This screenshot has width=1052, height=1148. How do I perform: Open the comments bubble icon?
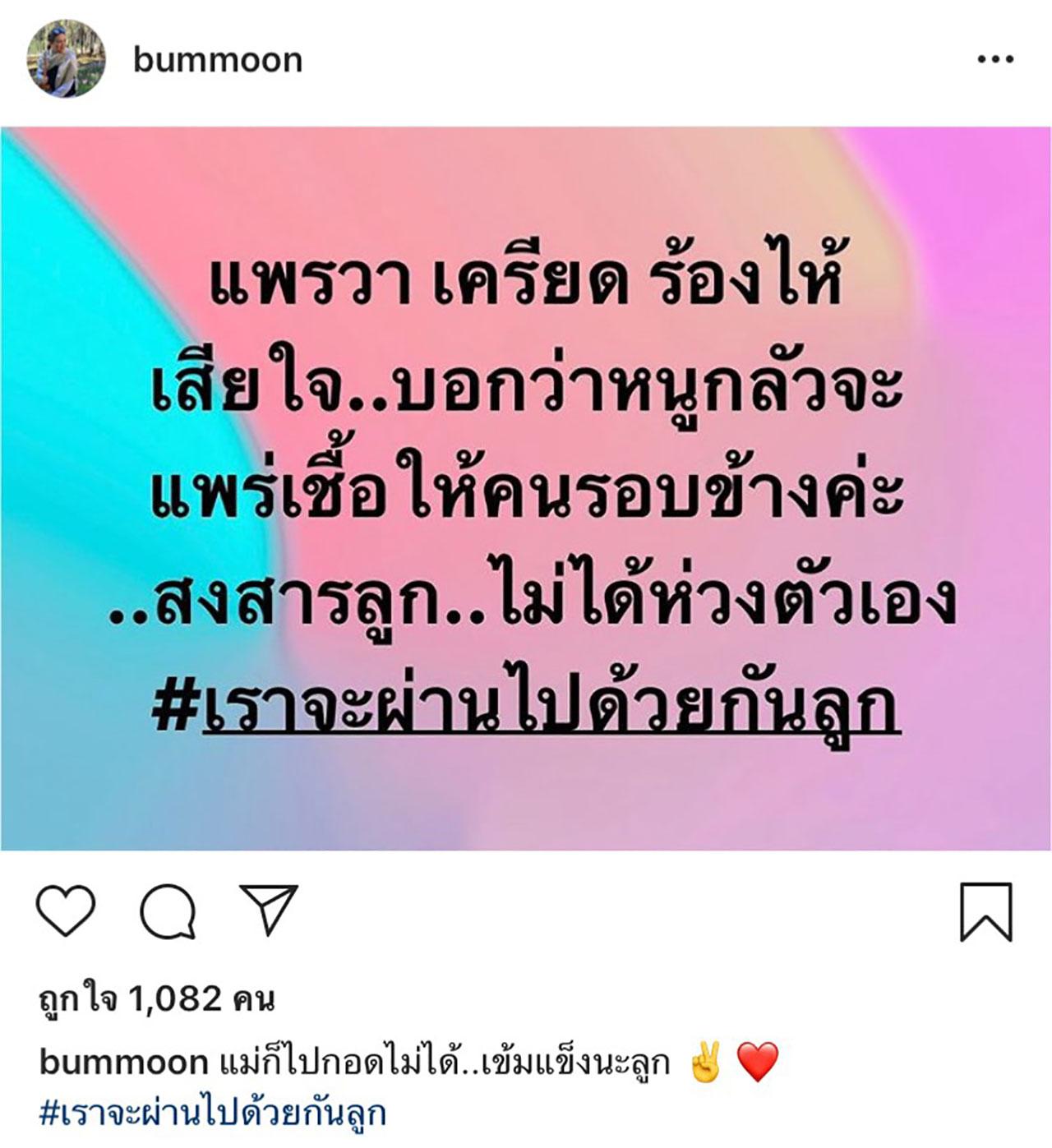click(168, 911)
